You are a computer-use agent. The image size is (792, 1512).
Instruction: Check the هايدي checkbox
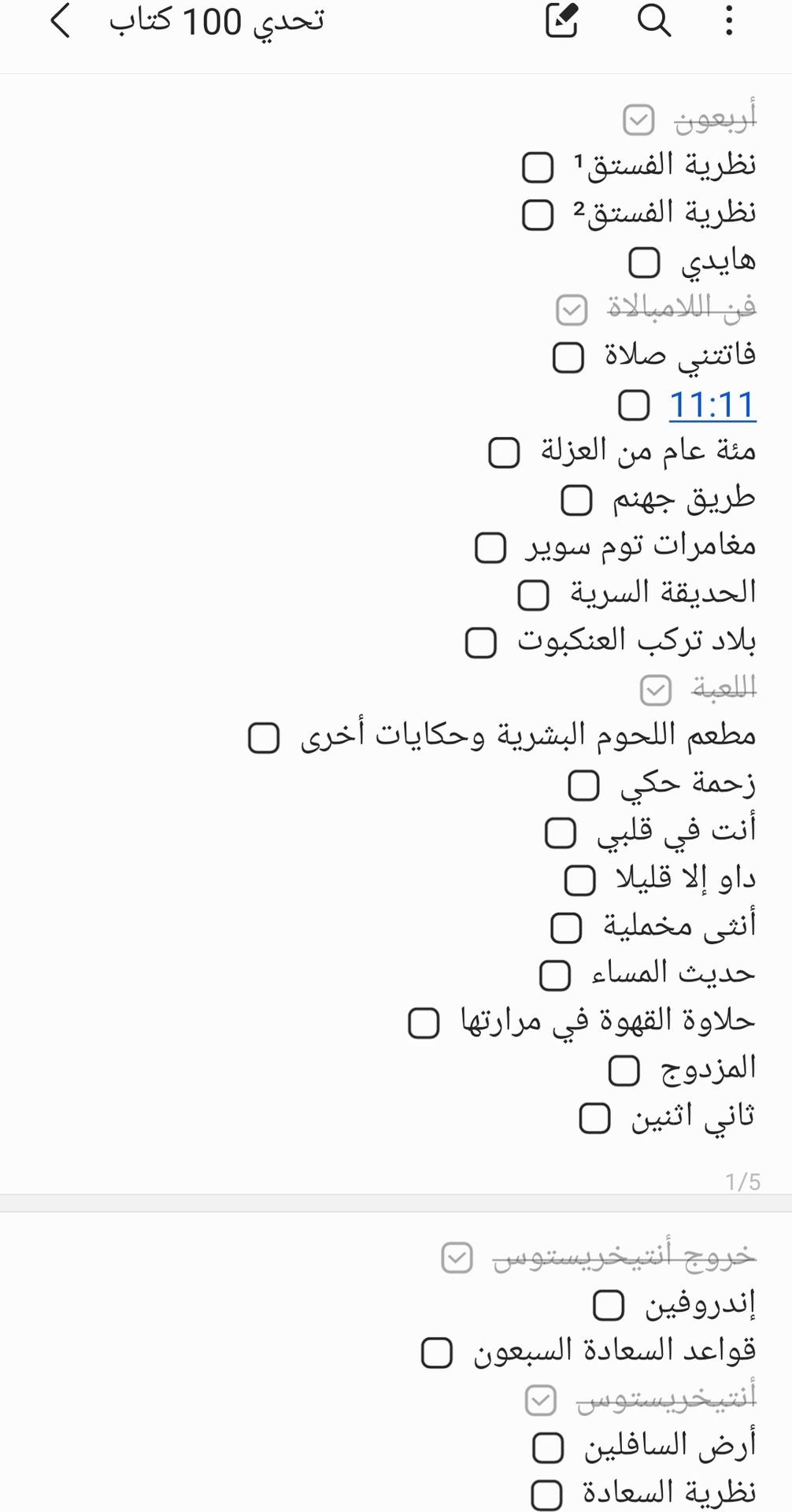pos(644,262)
